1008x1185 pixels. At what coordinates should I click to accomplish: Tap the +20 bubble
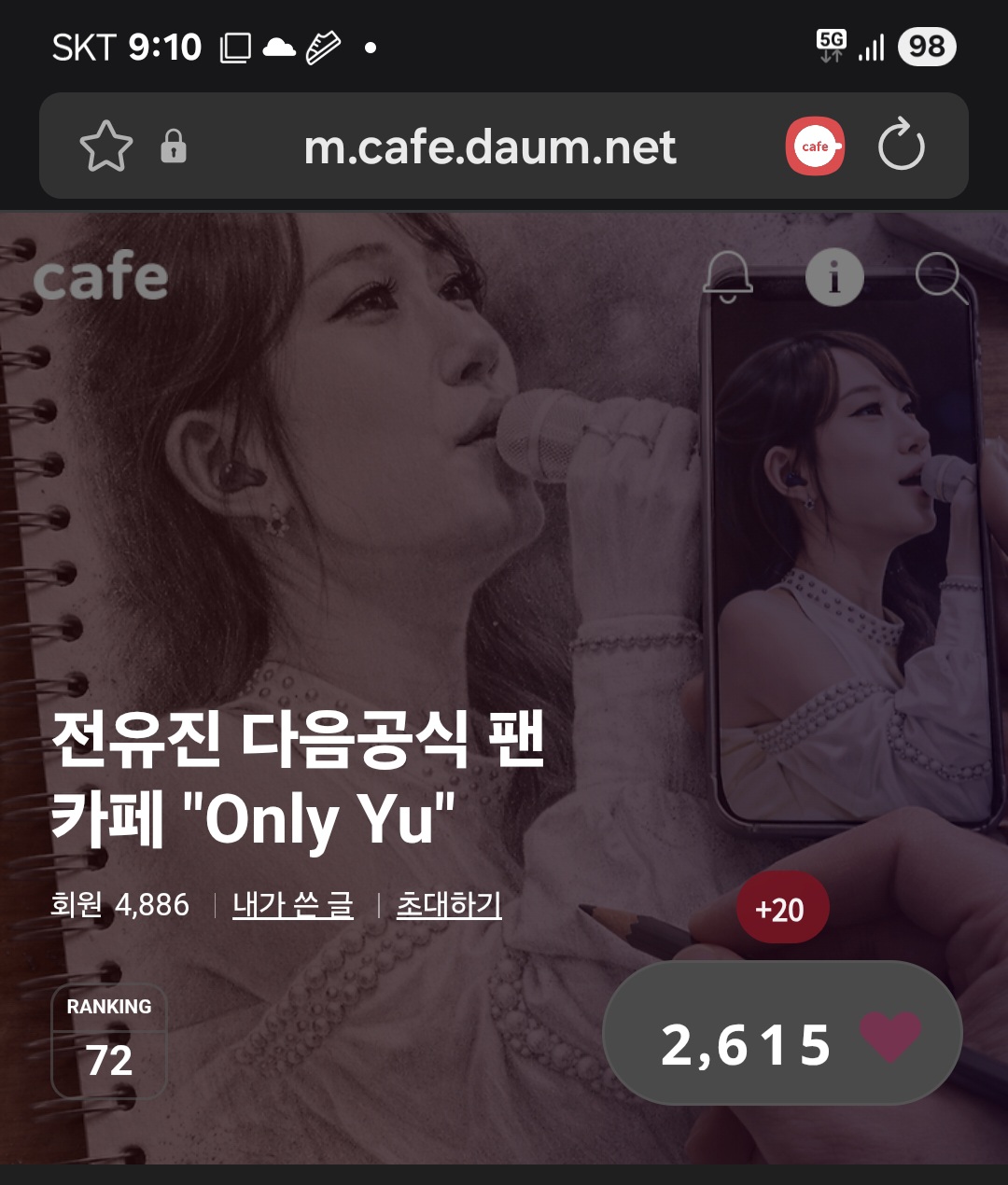pos(782,909)
